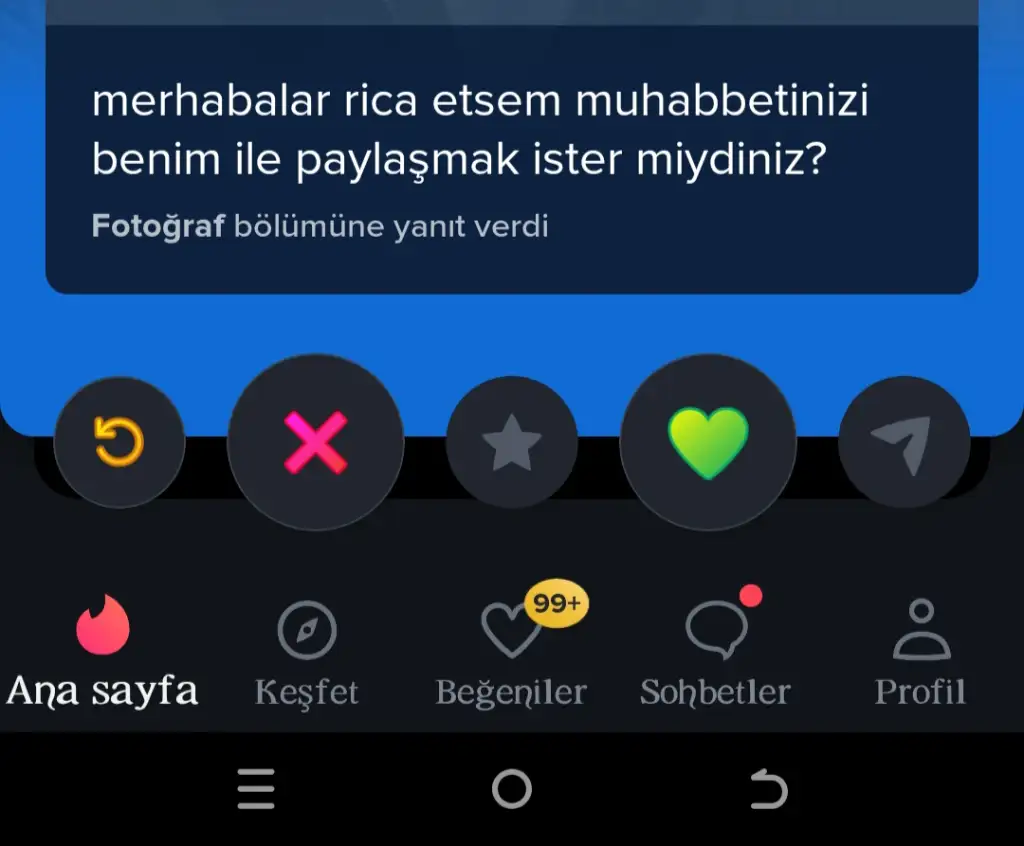Like this profile with green heart

tap(707, 442)
